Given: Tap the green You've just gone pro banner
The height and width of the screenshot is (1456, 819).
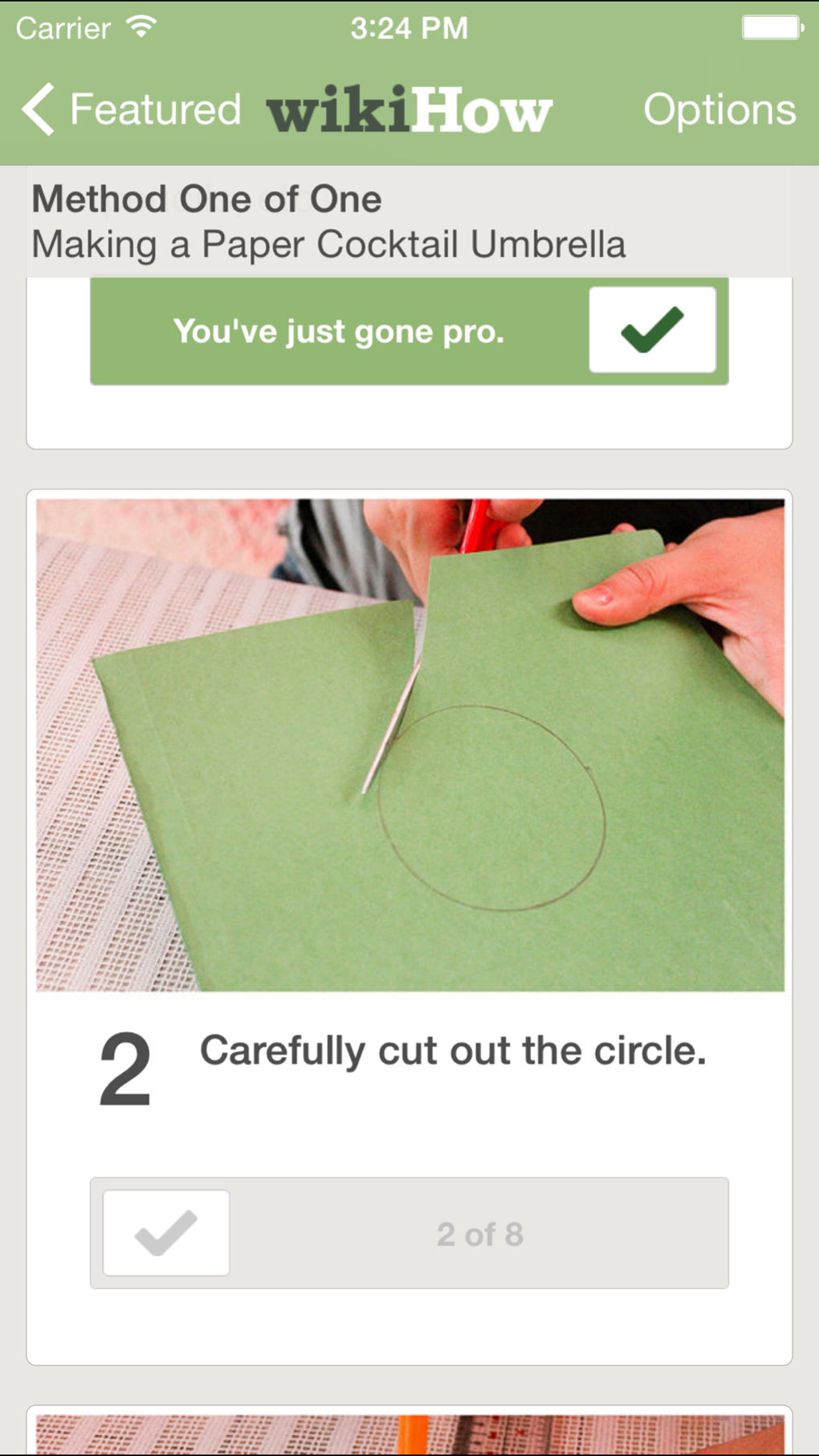Looking at the screenshot, I should (341, 329).
